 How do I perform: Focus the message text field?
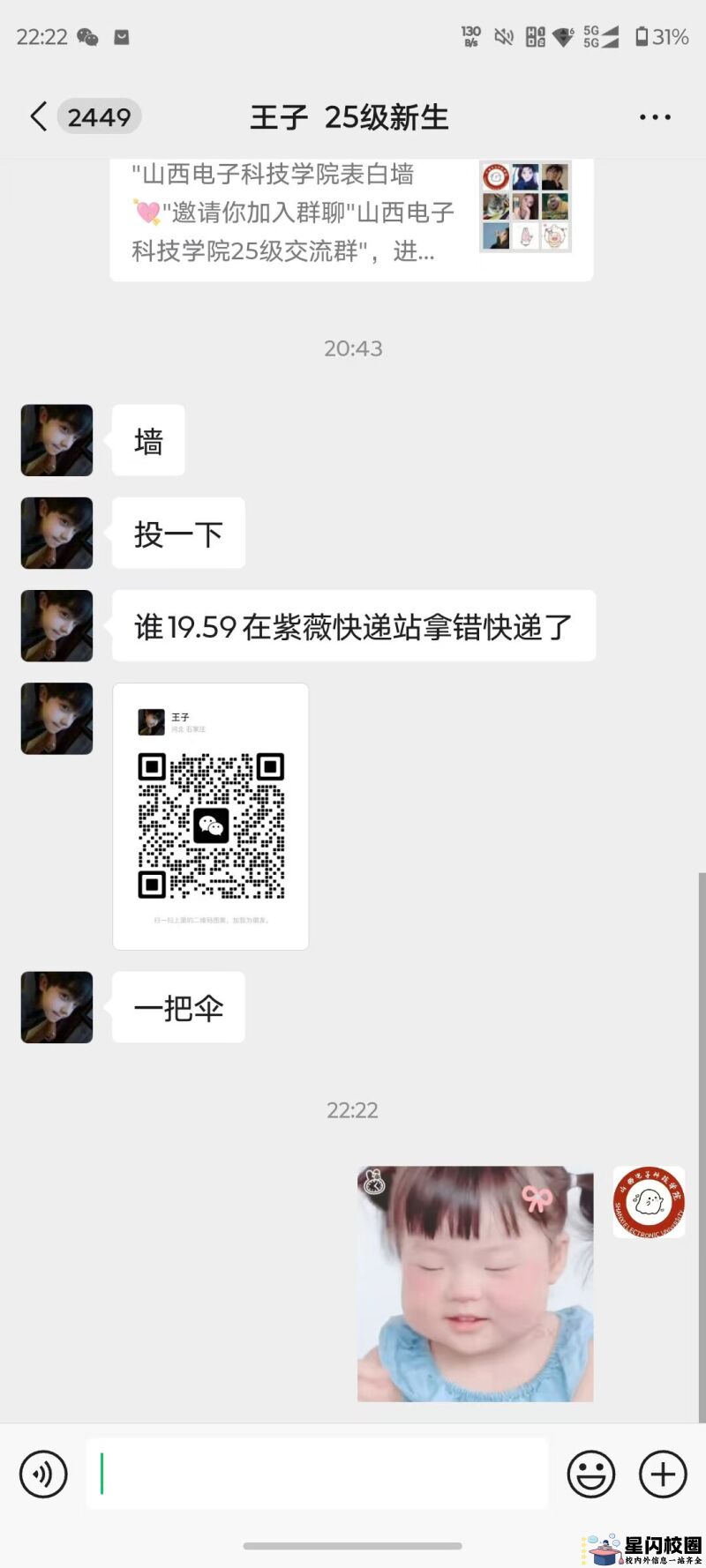pyautogui.click(x=318, y=1474)
